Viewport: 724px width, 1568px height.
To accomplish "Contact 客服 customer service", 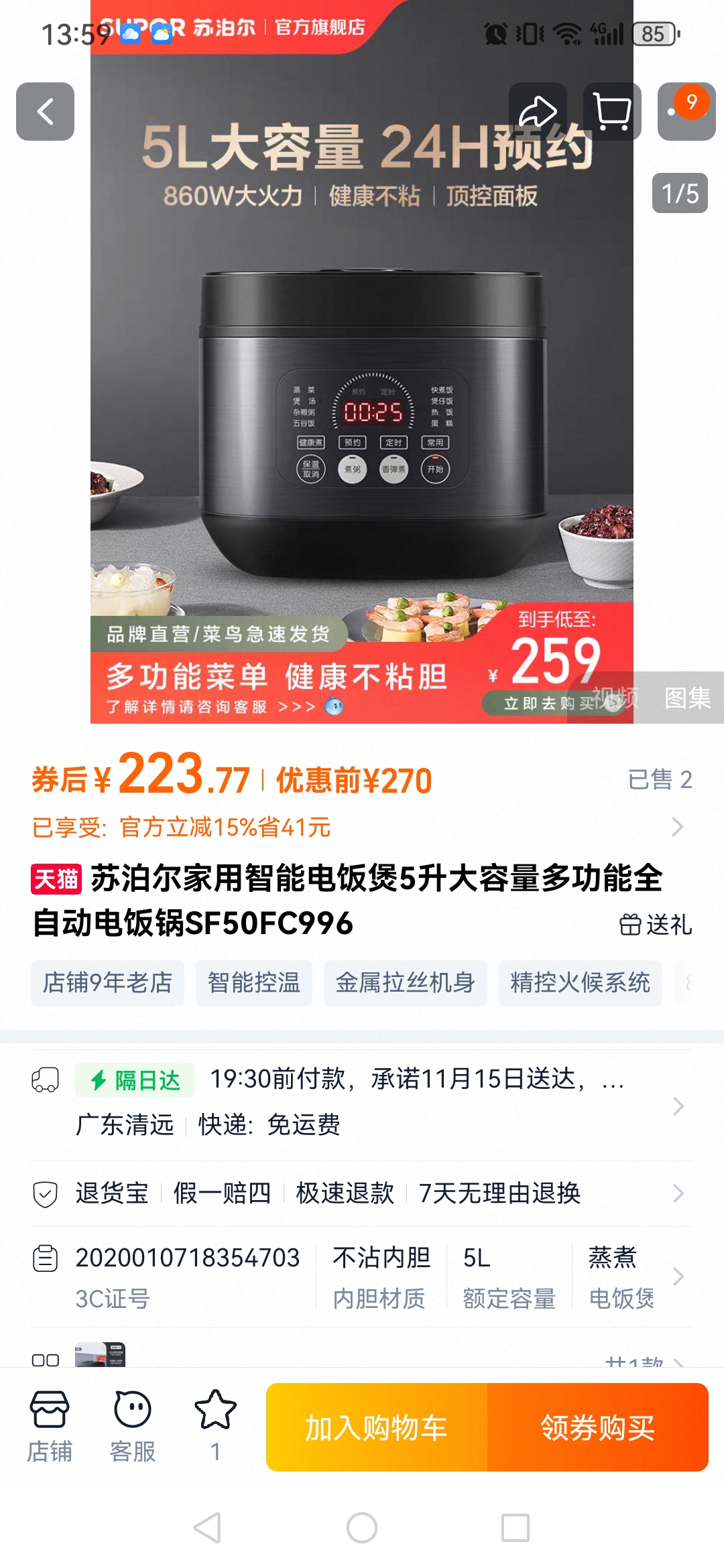I will pos(132,1426).
